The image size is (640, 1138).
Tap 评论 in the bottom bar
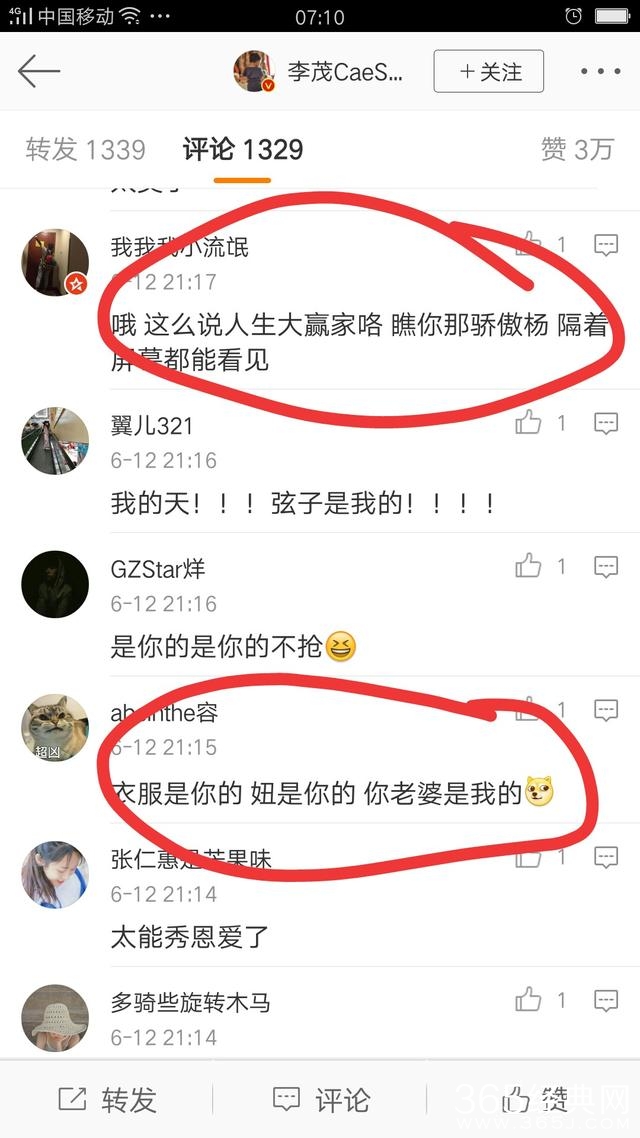(321, 1100)
